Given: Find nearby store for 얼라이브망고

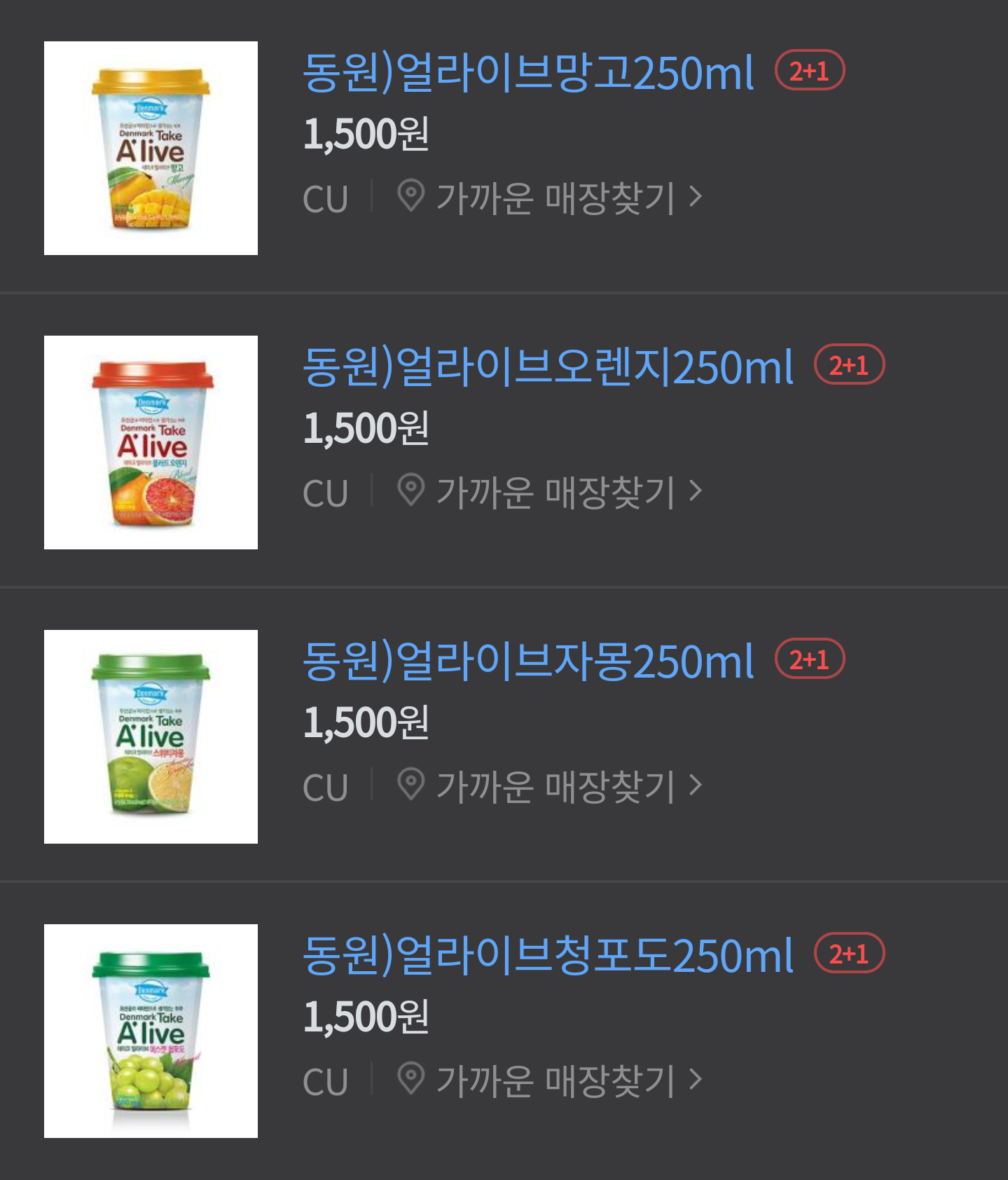Looking at the screenshot, I should (550, 198).
